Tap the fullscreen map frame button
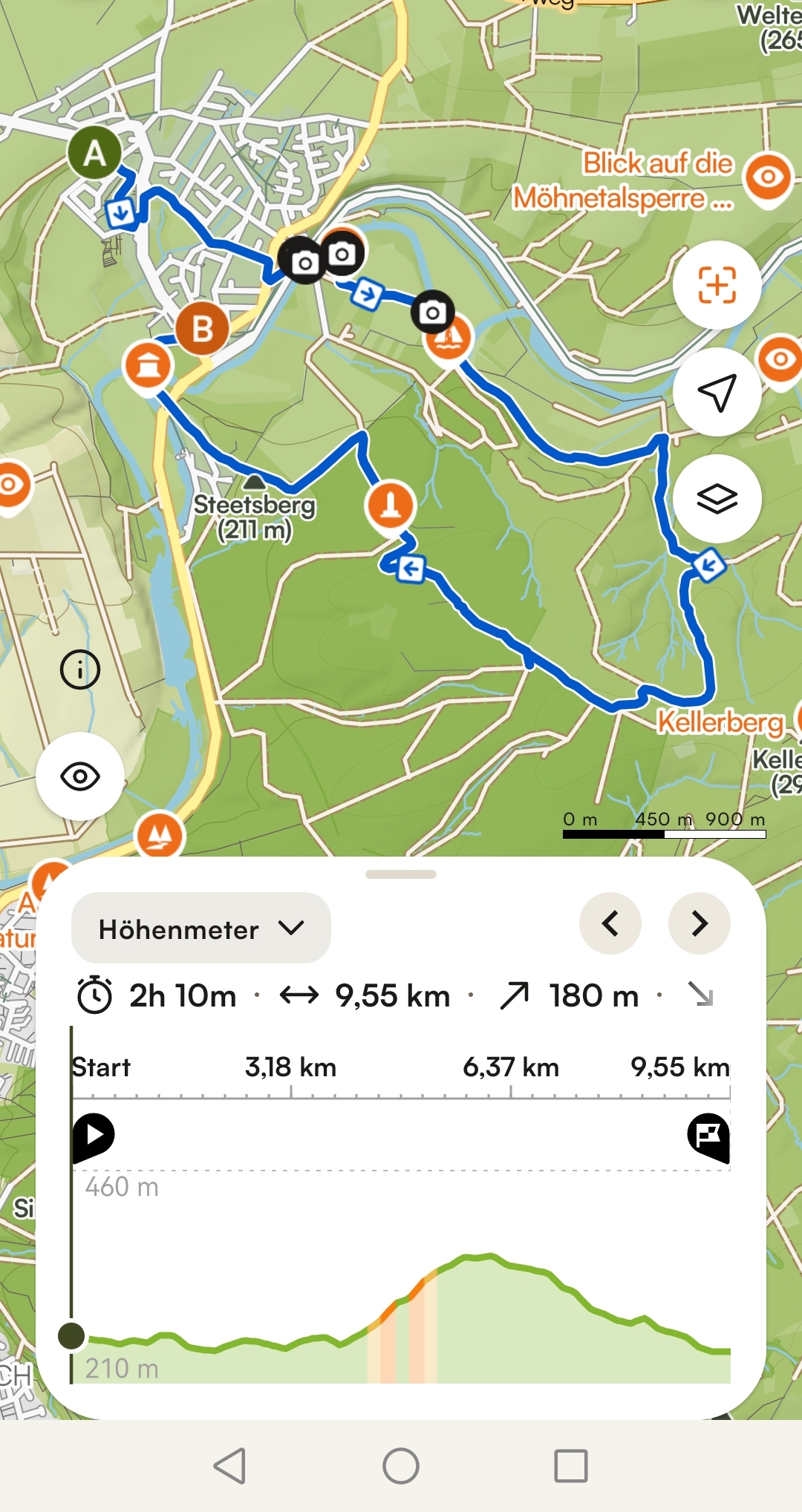802x1512 pixels. [x=717, y=285]
